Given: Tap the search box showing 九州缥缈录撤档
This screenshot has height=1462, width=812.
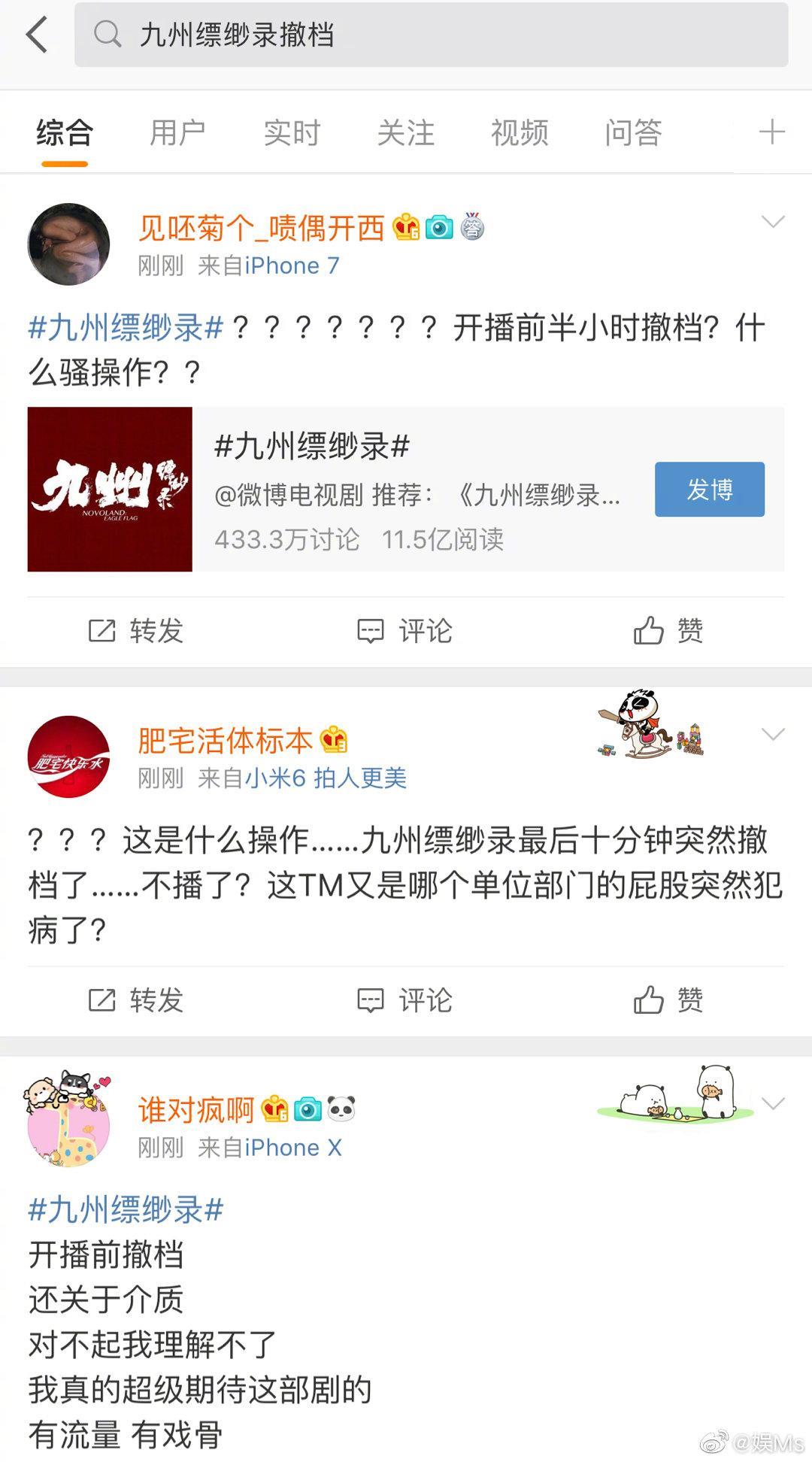Looking at the screenshot, I should pyautogui.click(x=431, y=35).
